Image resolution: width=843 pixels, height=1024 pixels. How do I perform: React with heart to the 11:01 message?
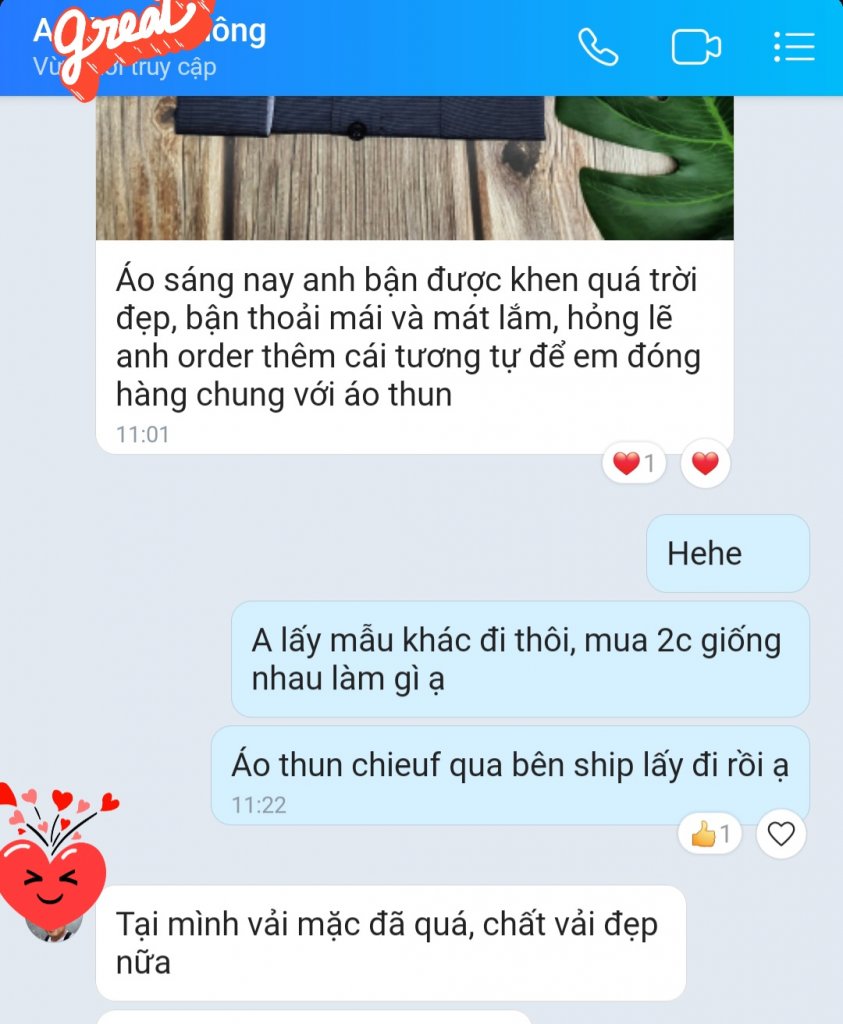(705, 464)
